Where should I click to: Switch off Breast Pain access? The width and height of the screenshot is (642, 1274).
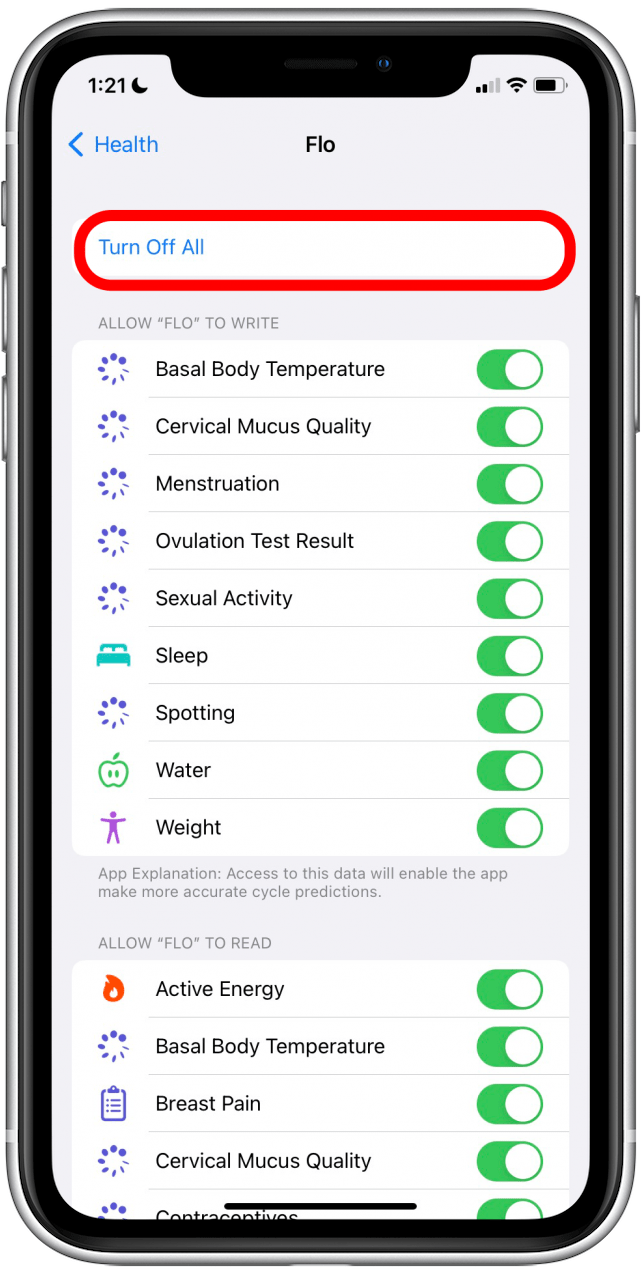[509, 1104]
